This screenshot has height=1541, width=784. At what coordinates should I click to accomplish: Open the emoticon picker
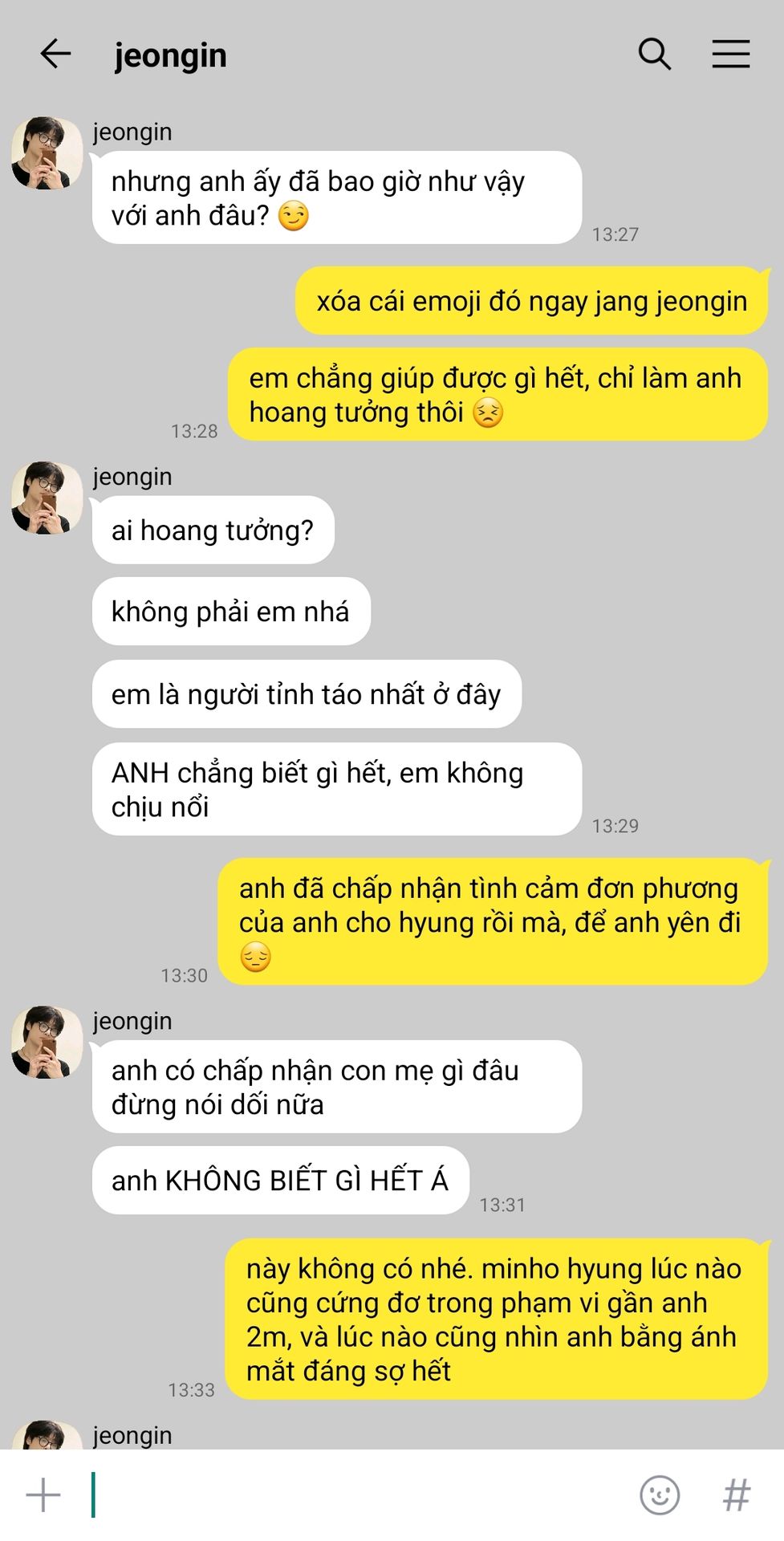point(660,1495)
